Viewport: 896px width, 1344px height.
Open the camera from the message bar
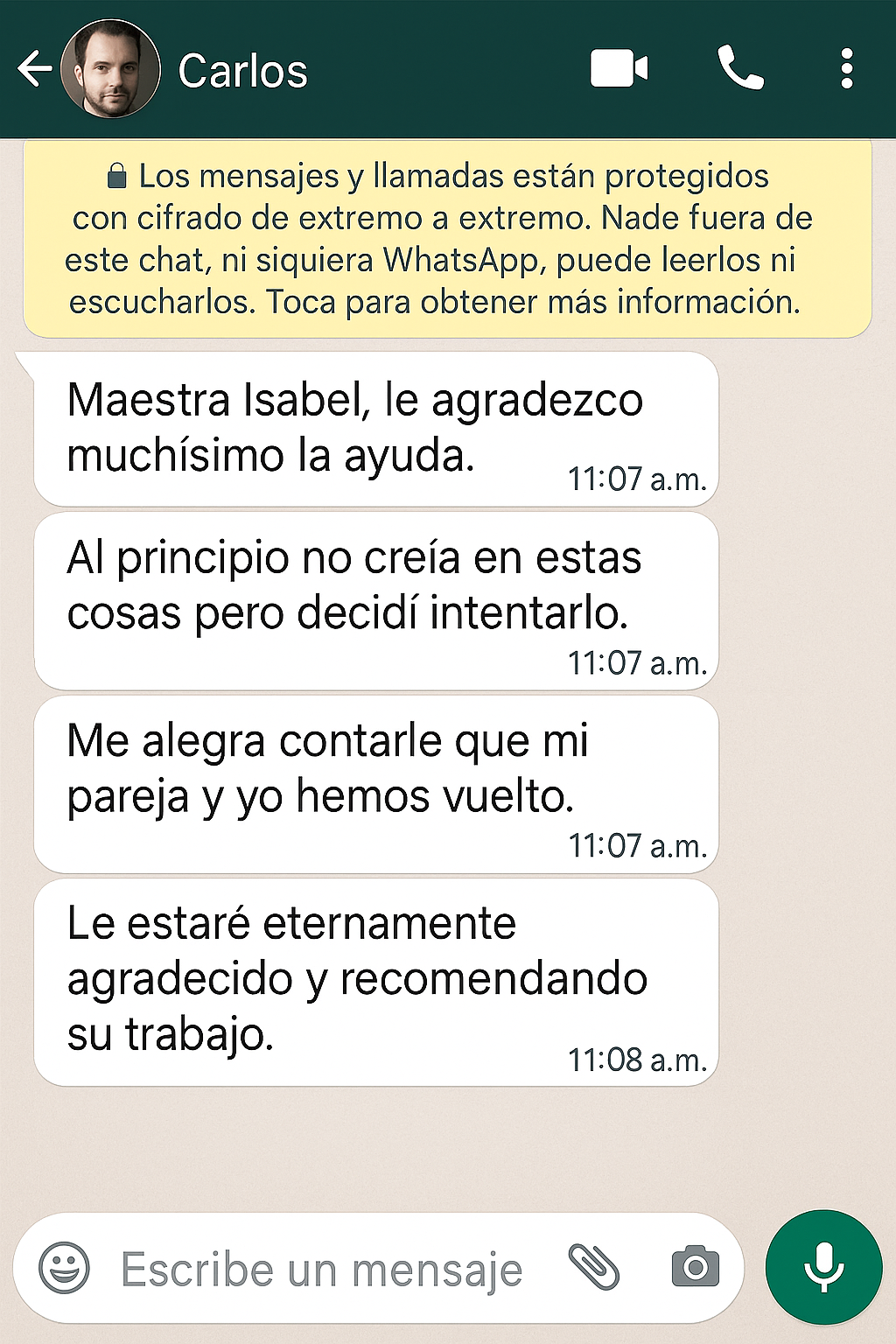click(x=696, y=1267)
